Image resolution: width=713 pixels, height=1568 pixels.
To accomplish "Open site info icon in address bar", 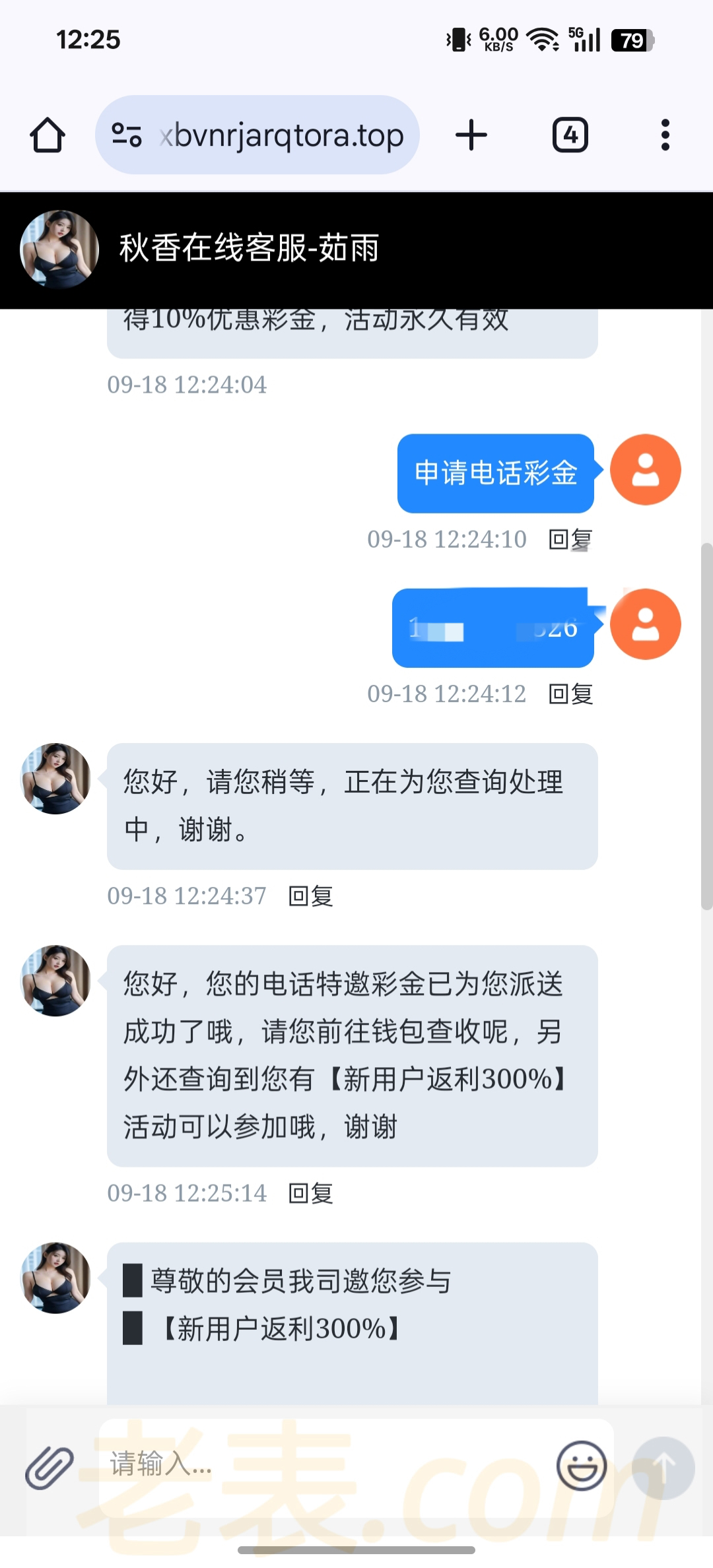I will coord(126,135).
